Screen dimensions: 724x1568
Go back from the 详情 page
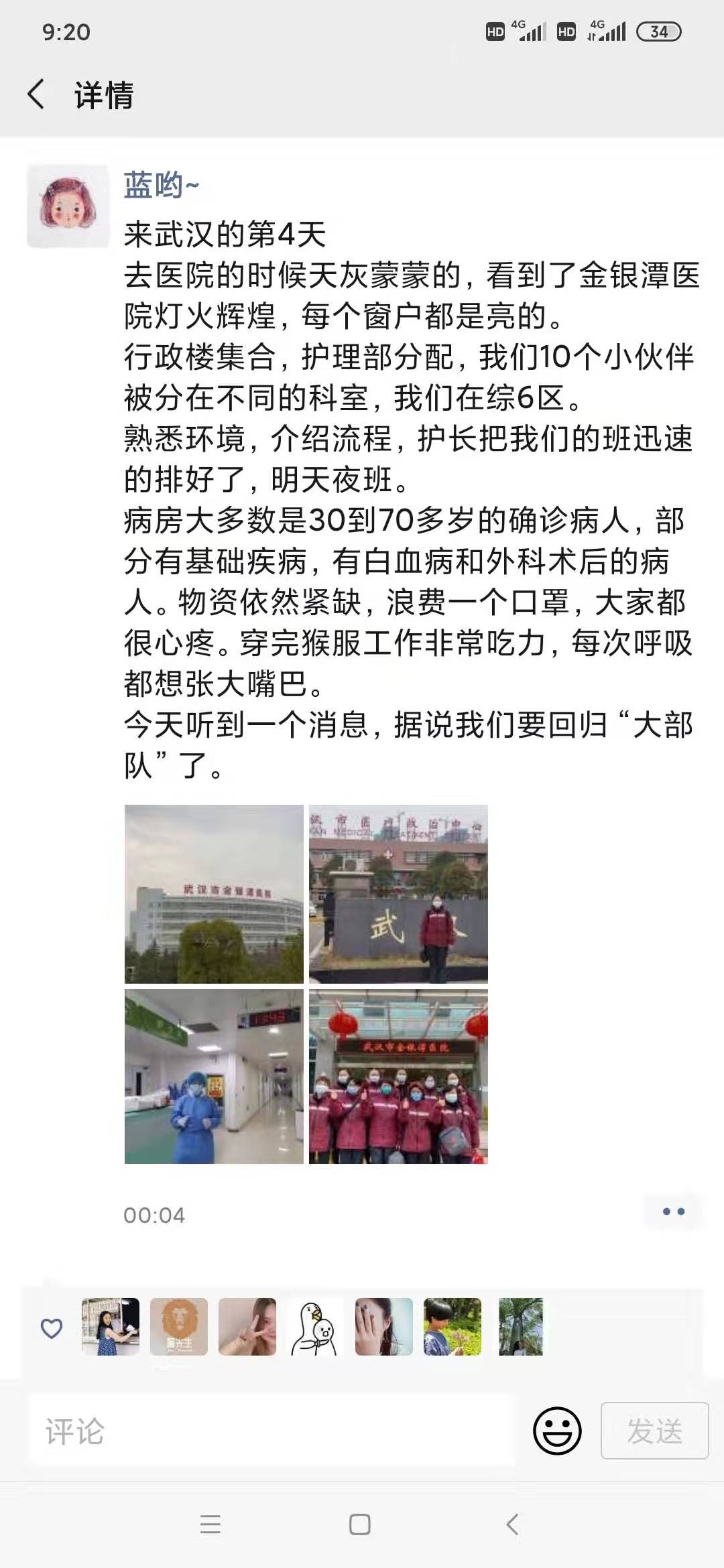(x=36, y=94)
